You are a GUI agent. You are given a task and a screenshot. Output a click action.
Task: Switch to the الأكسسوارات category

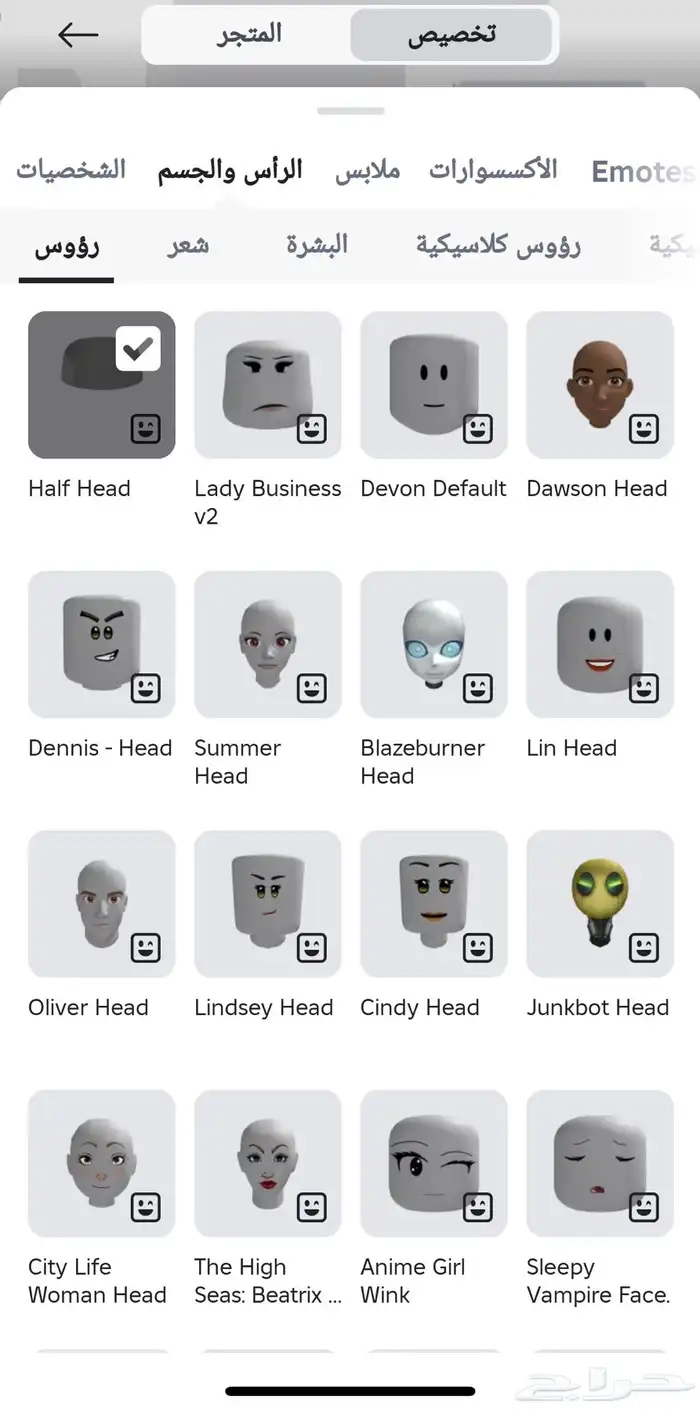tap(493, 169)
